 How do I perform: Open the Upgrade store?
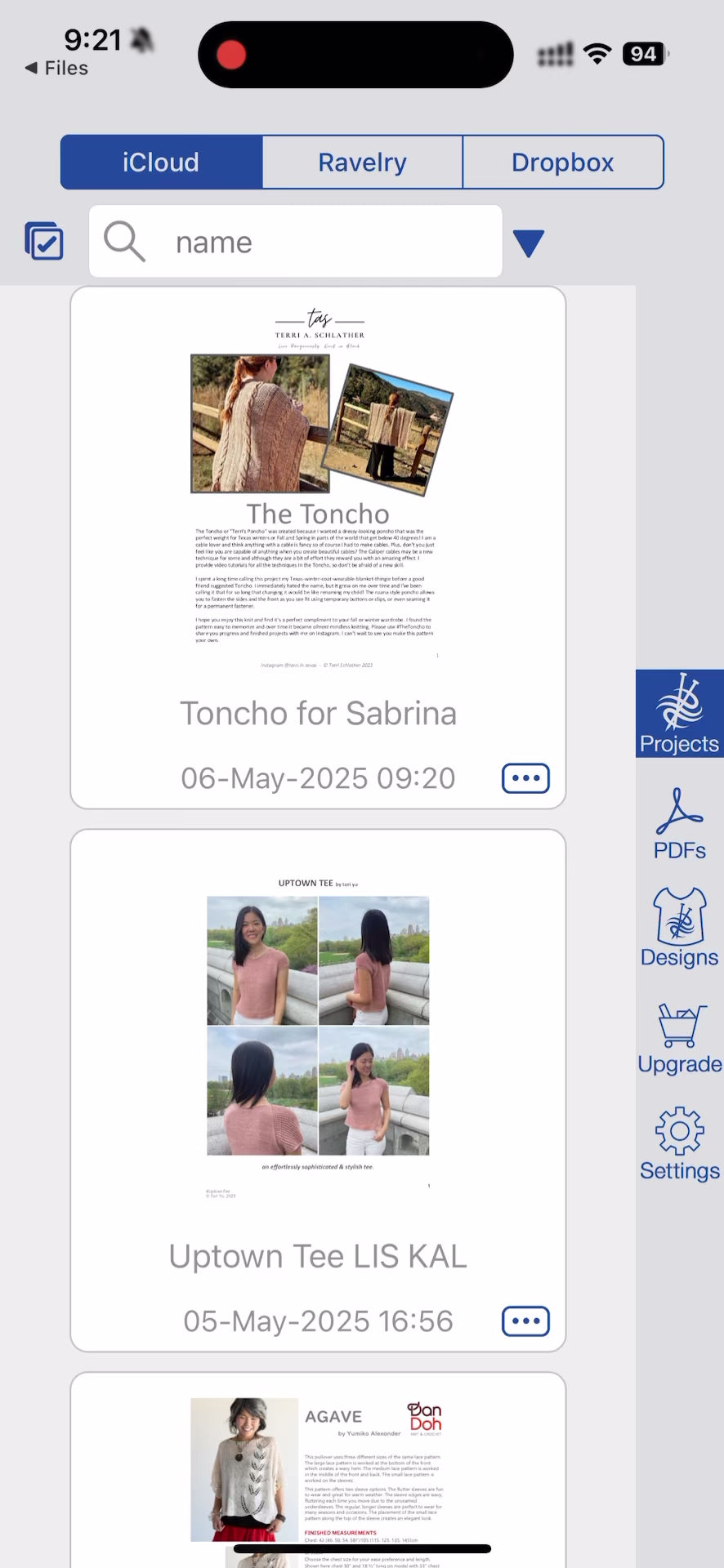(x=680, y=1037)
